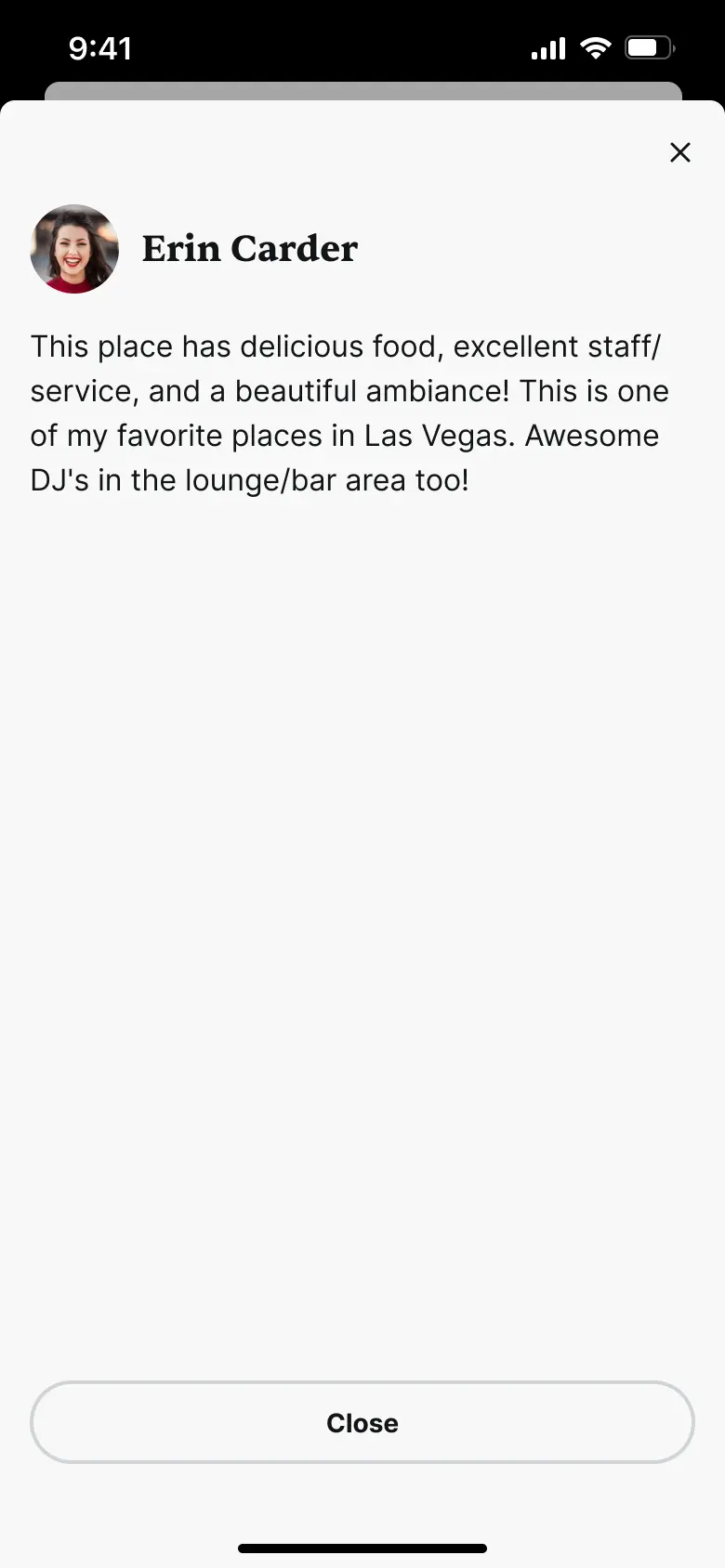The image size is (725, 1568).
Task: Dismiss the review sheet with the X icon
Action: (x=680, y=152)
